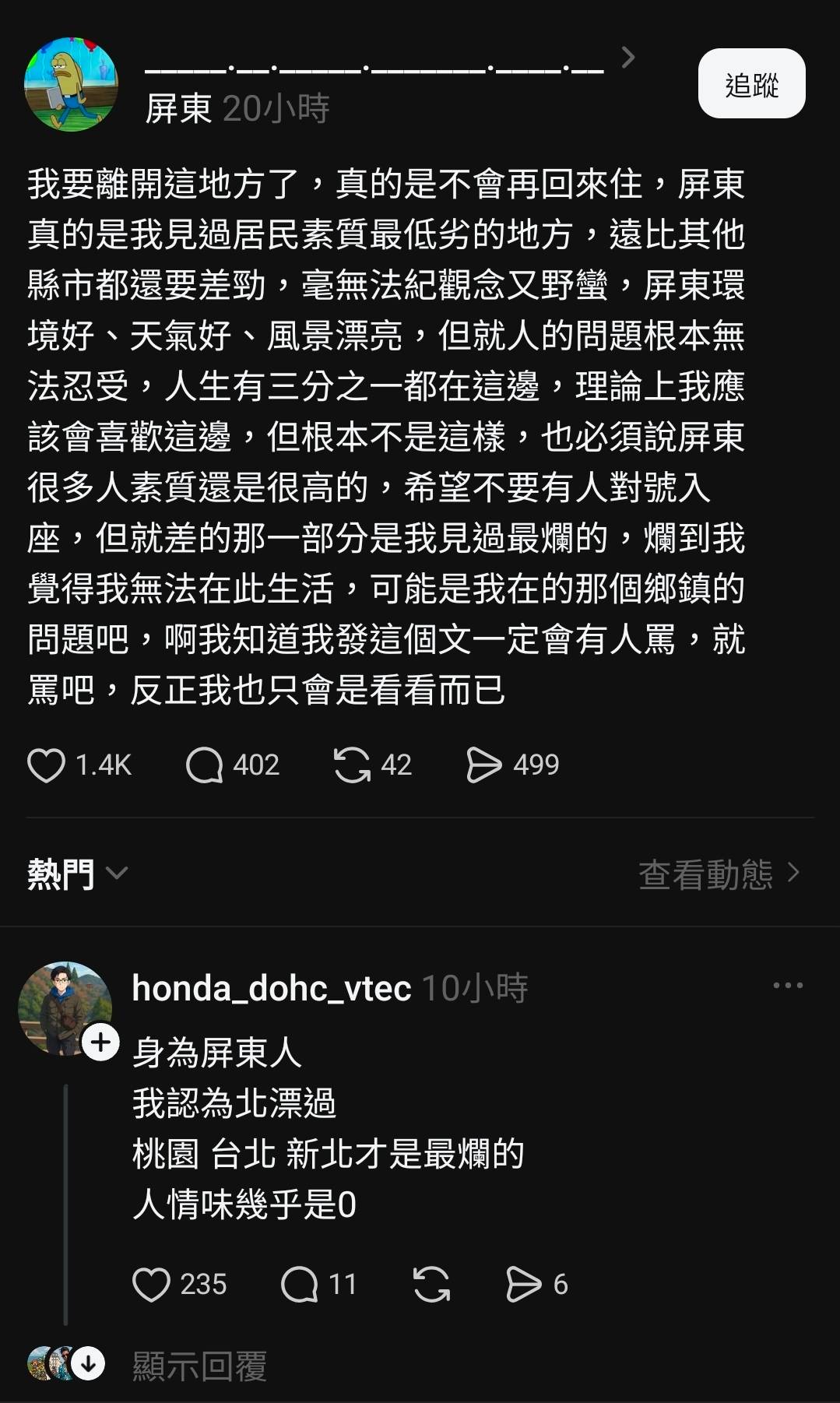The image size is (840, 1403).
Task: Like honda_dohc_vtec's reply
Action: tap(151, 1285)
